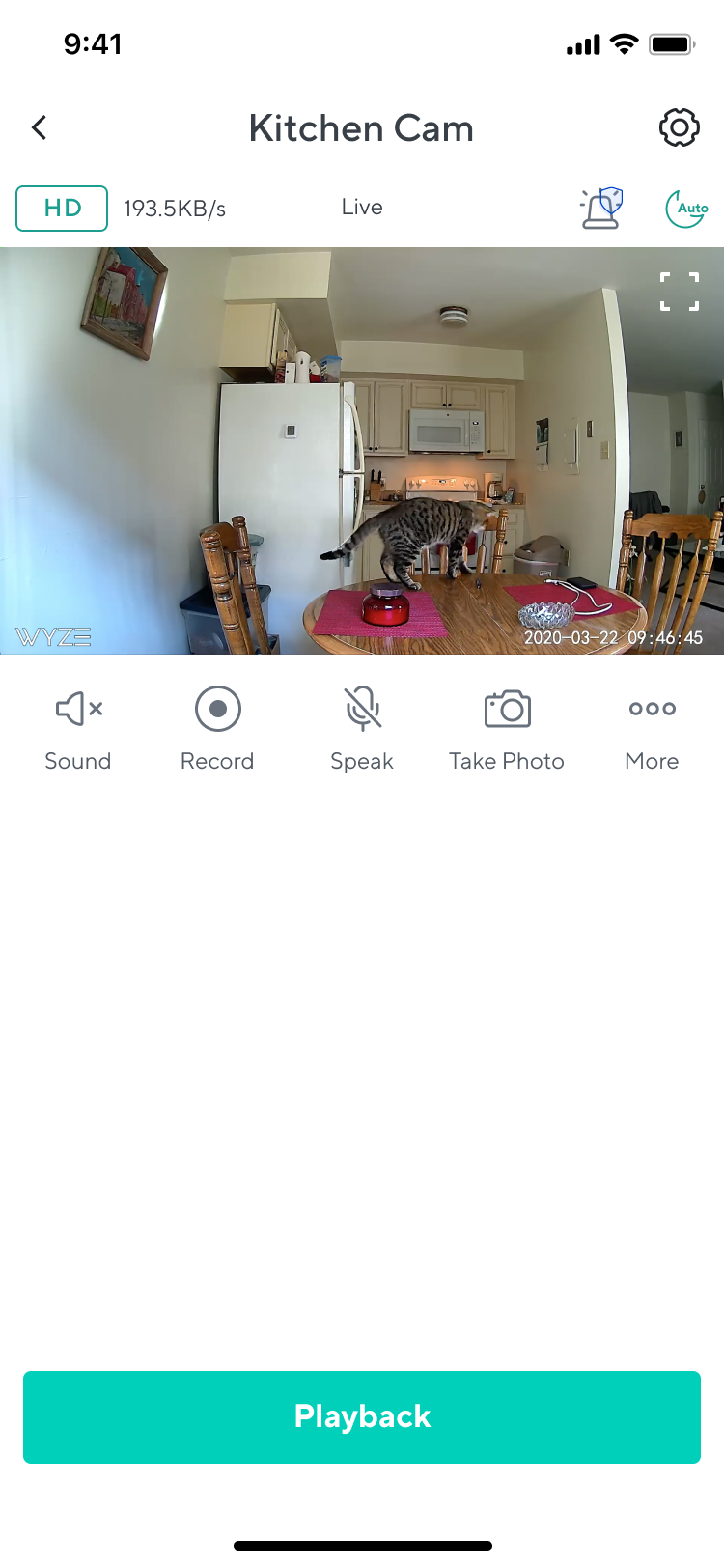Go back from Kitchen Cam
The height and width of the screenshot is (1568, 724).
40,127
